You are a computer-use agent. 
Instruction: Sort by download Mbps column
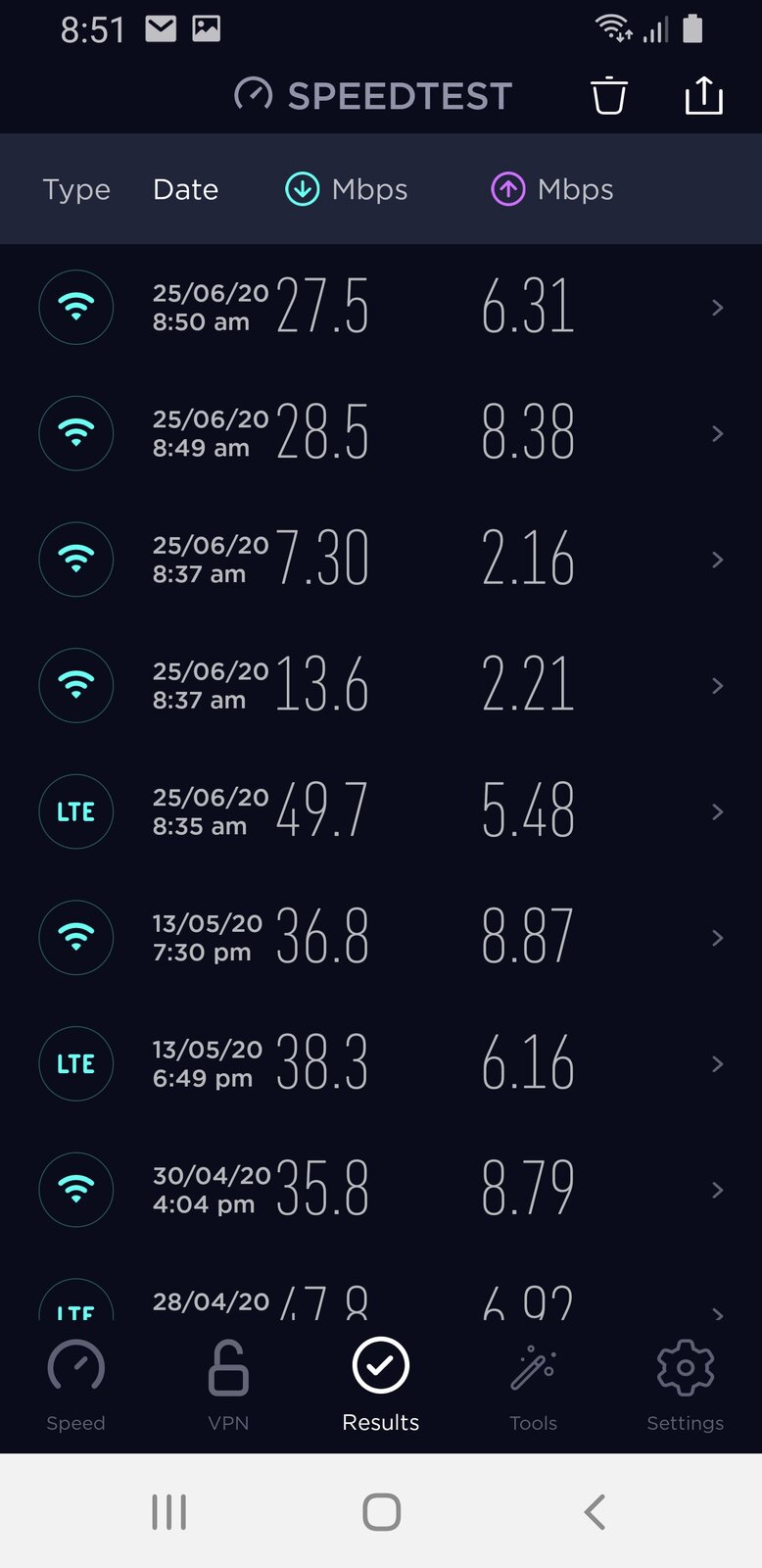pyautogui.click(x=346, y=189)
